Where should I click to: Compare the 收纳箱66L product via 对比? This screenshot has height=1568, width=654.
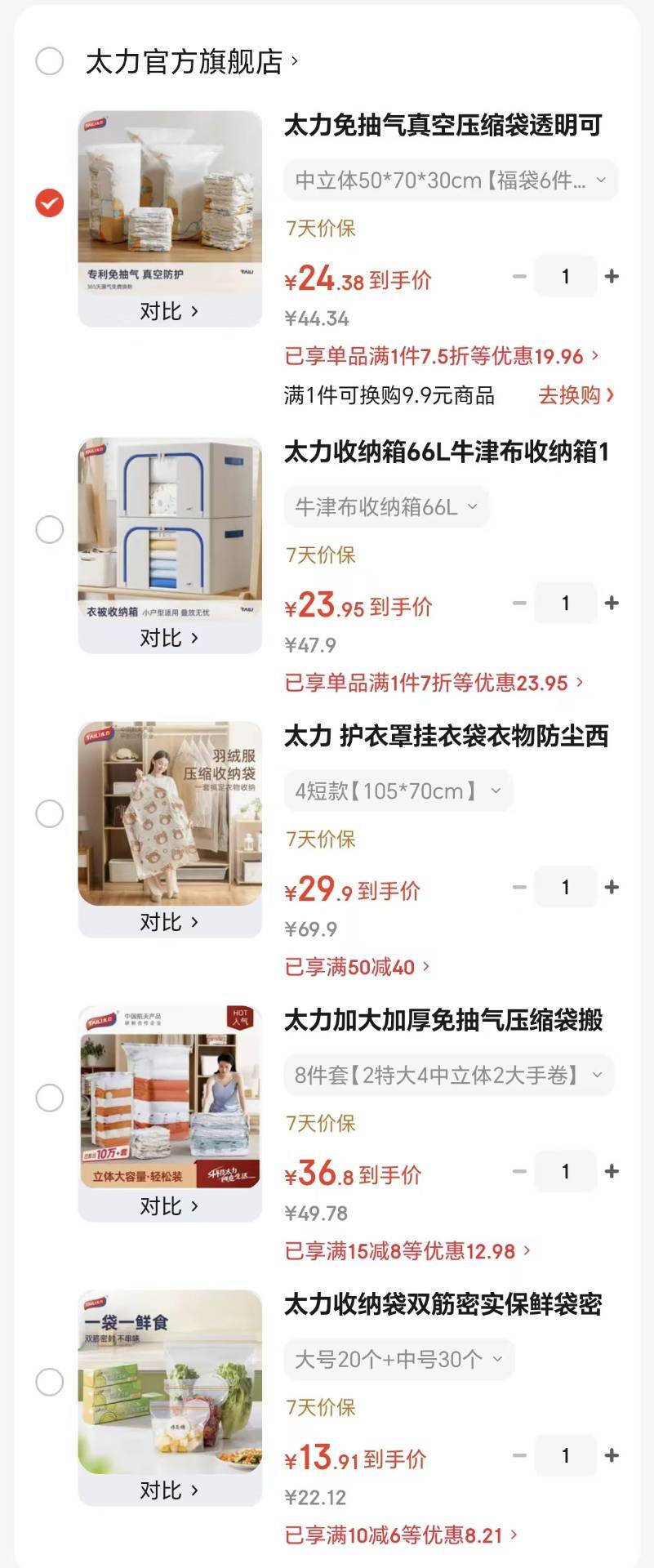coord(169,638)
